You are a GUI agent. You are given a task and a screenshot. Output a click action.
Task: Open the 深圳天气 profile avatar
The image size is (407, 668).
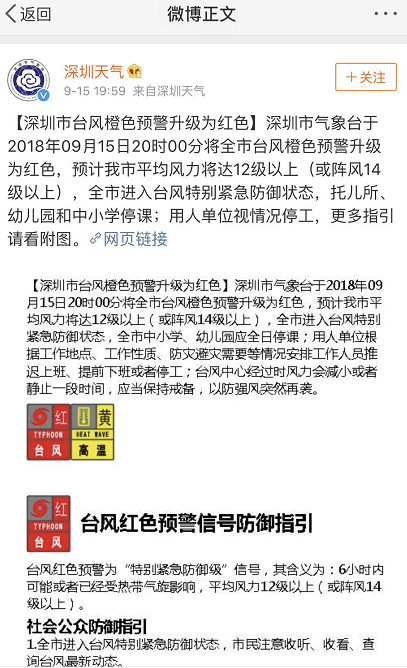[28, 81]
